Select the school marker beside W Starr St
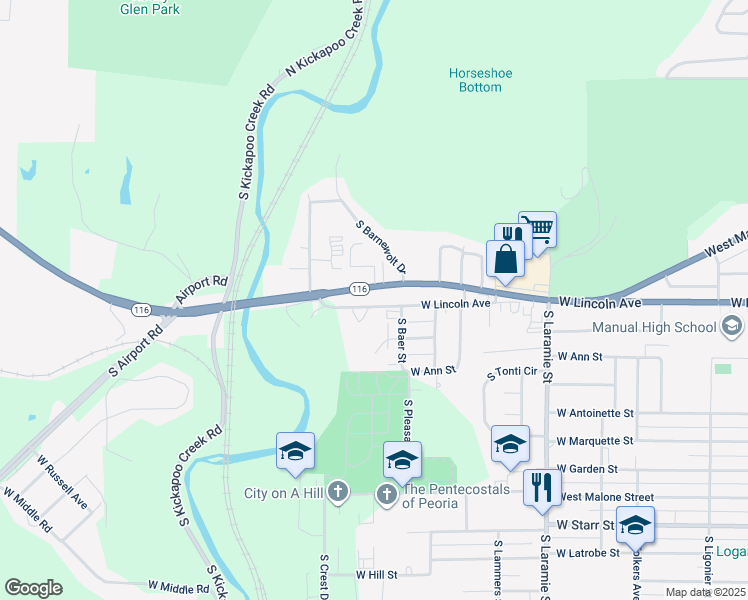The image size is (748, 600). click(x=635, y=528)
